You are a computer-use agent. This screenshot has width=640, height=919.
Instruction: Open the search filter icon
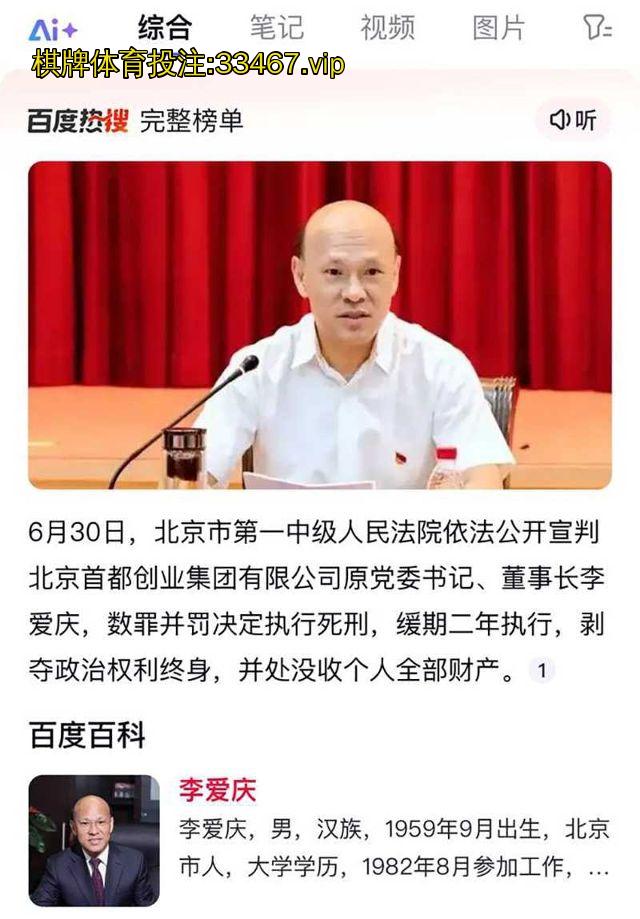click(x=597, y=28)
